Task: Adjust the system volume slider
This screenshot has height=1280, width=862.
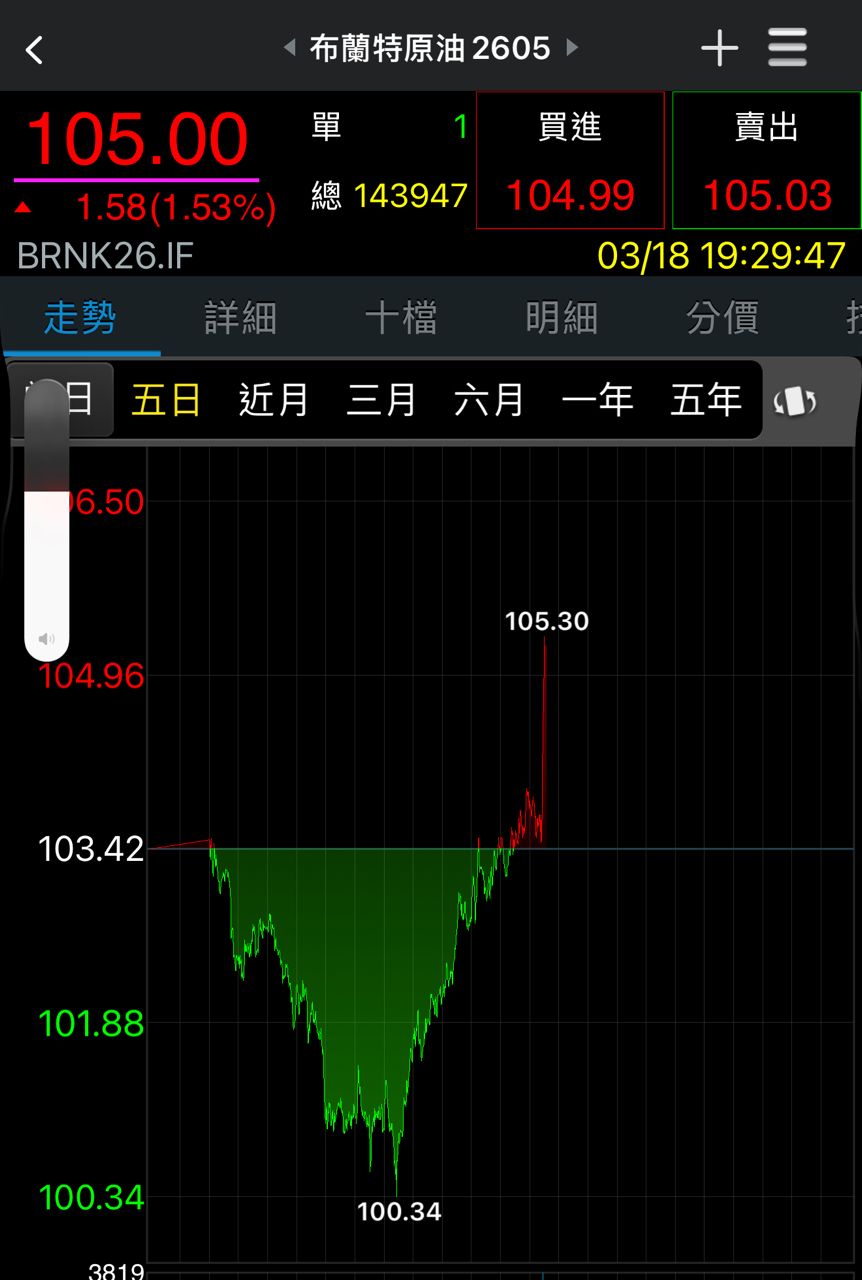Action: click(x=47, y=520)
